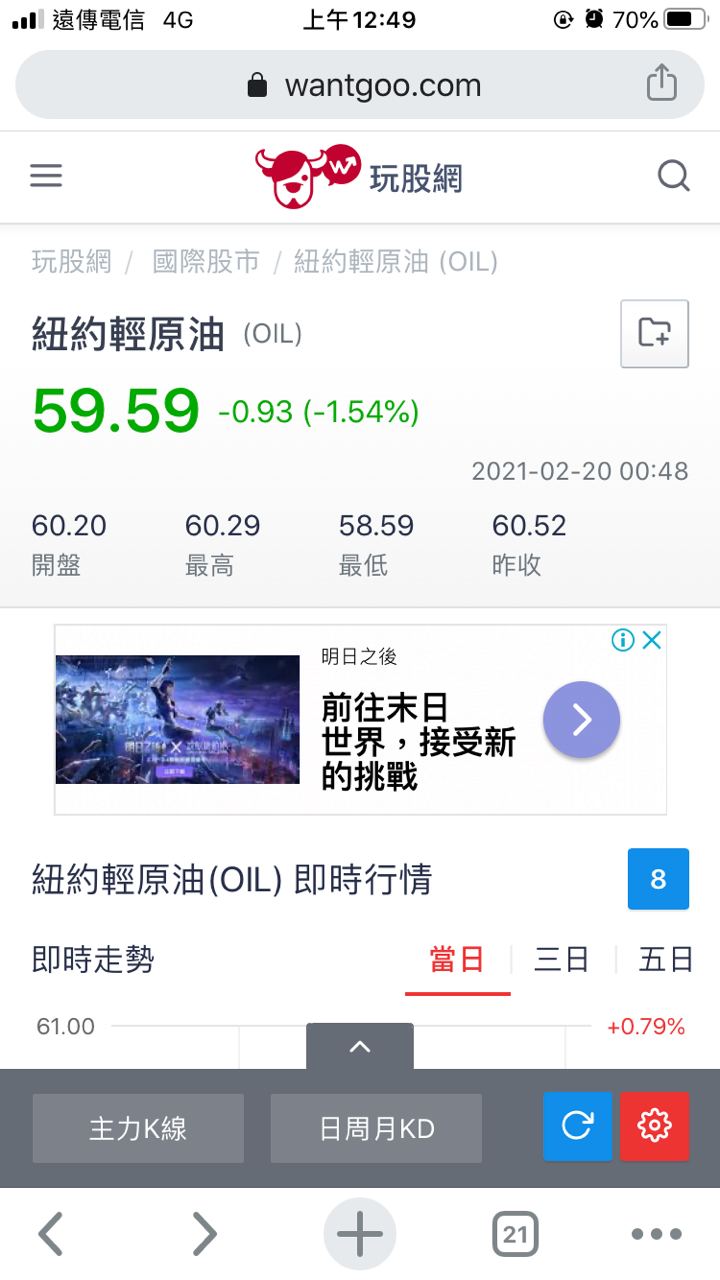Refresh quotes with the blue reload button
The height and width of the screenshot is (1280, 720).
pyautogui.click(x=577, y=1126)
